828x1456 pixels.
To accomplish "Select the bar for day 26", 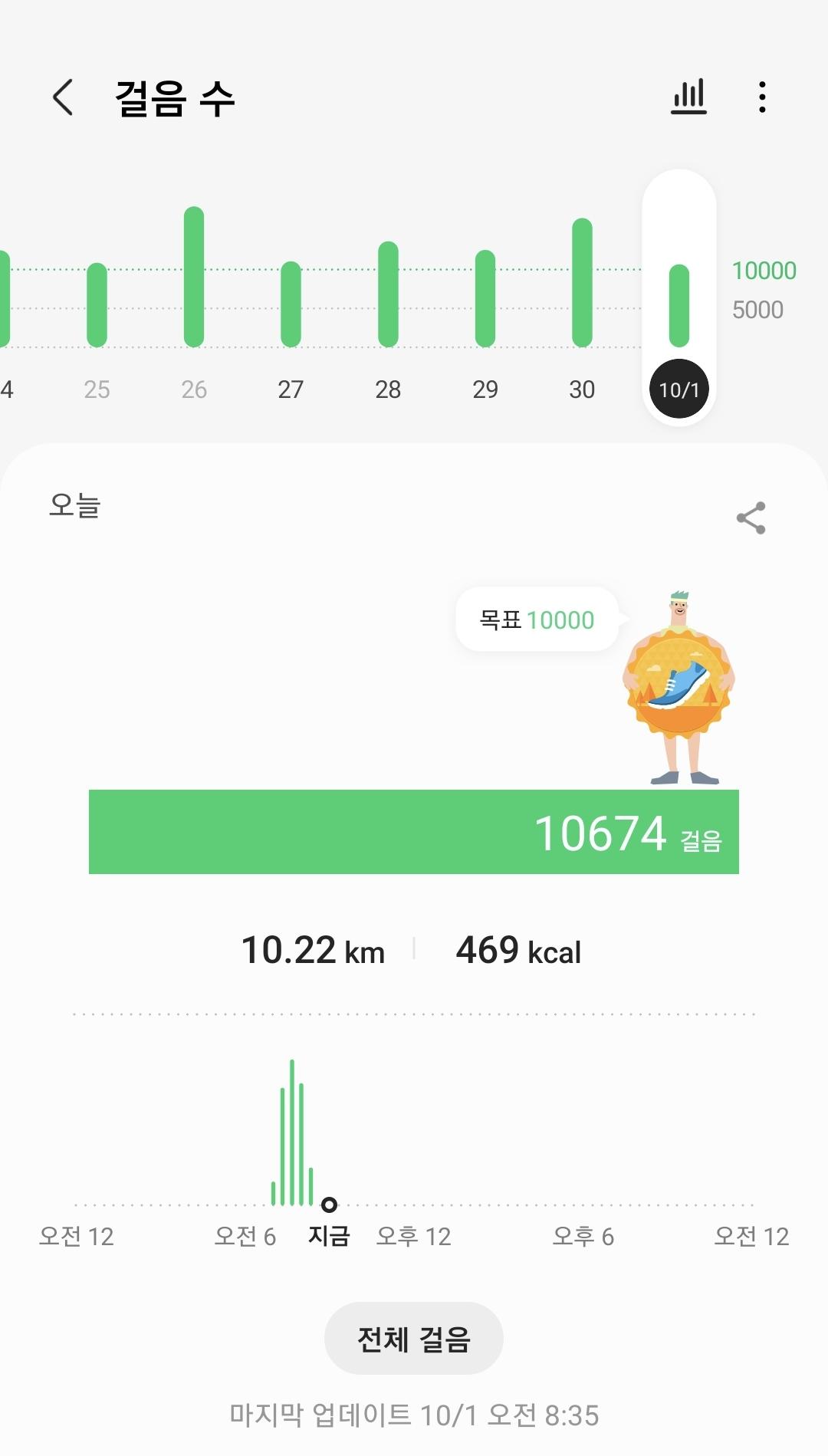I will 194,278.
